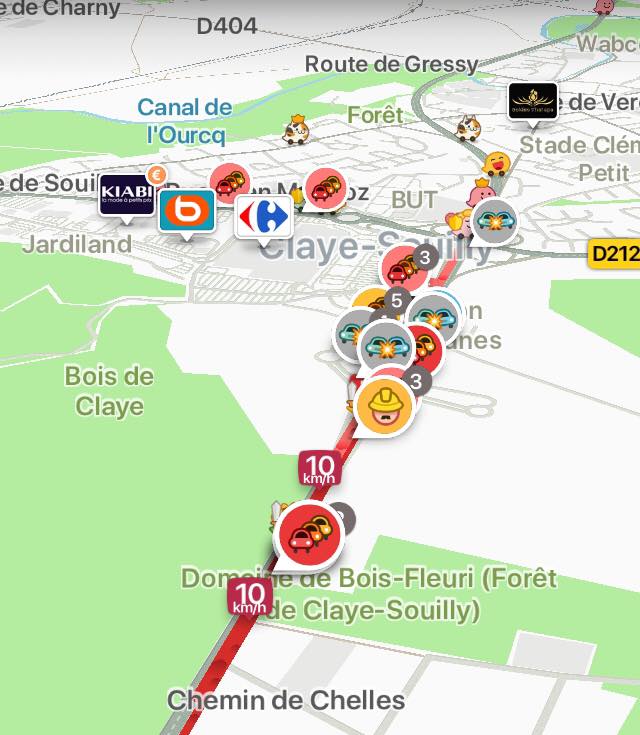Open the KIABI store pin

tap(127, 195)
